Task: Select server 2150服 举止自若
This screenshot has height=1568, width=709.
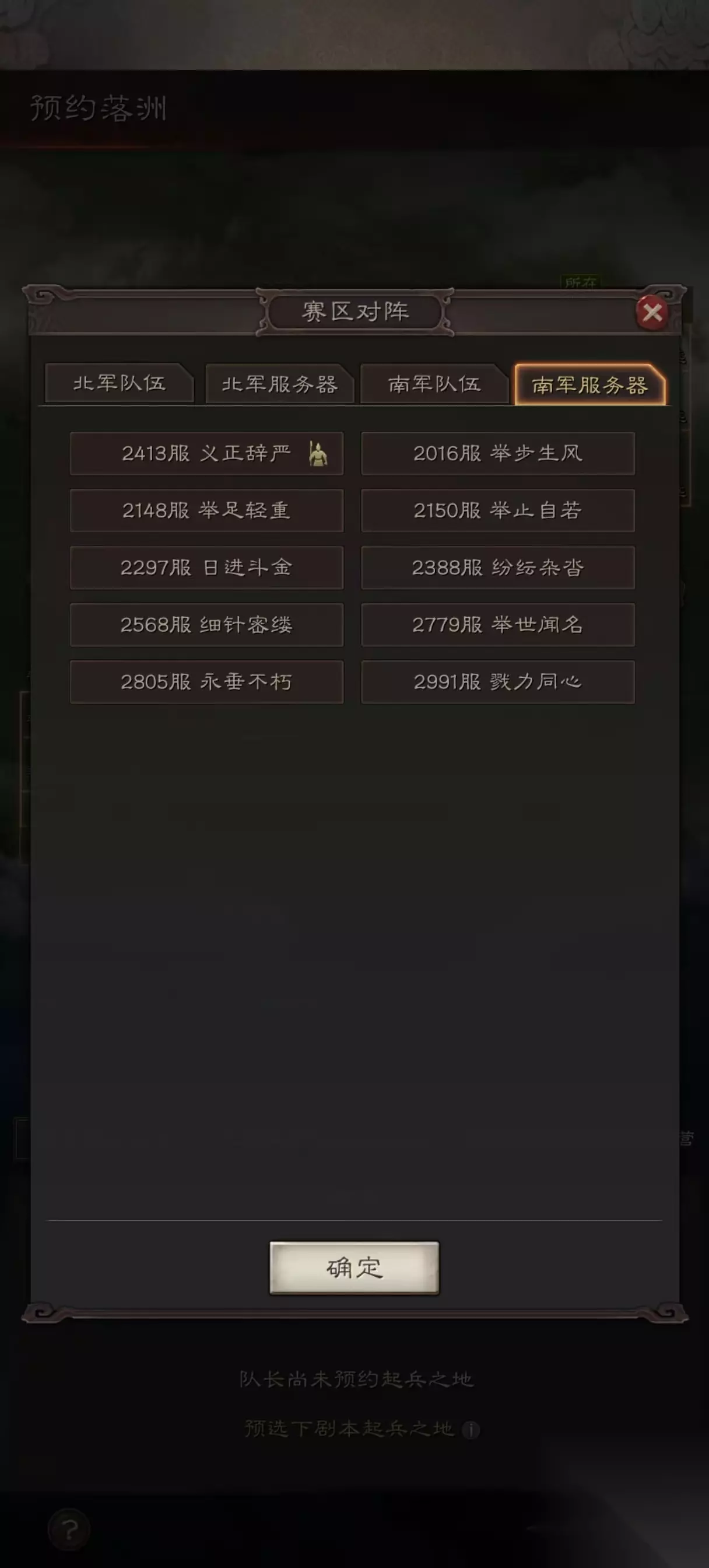Action: point(498,510)
